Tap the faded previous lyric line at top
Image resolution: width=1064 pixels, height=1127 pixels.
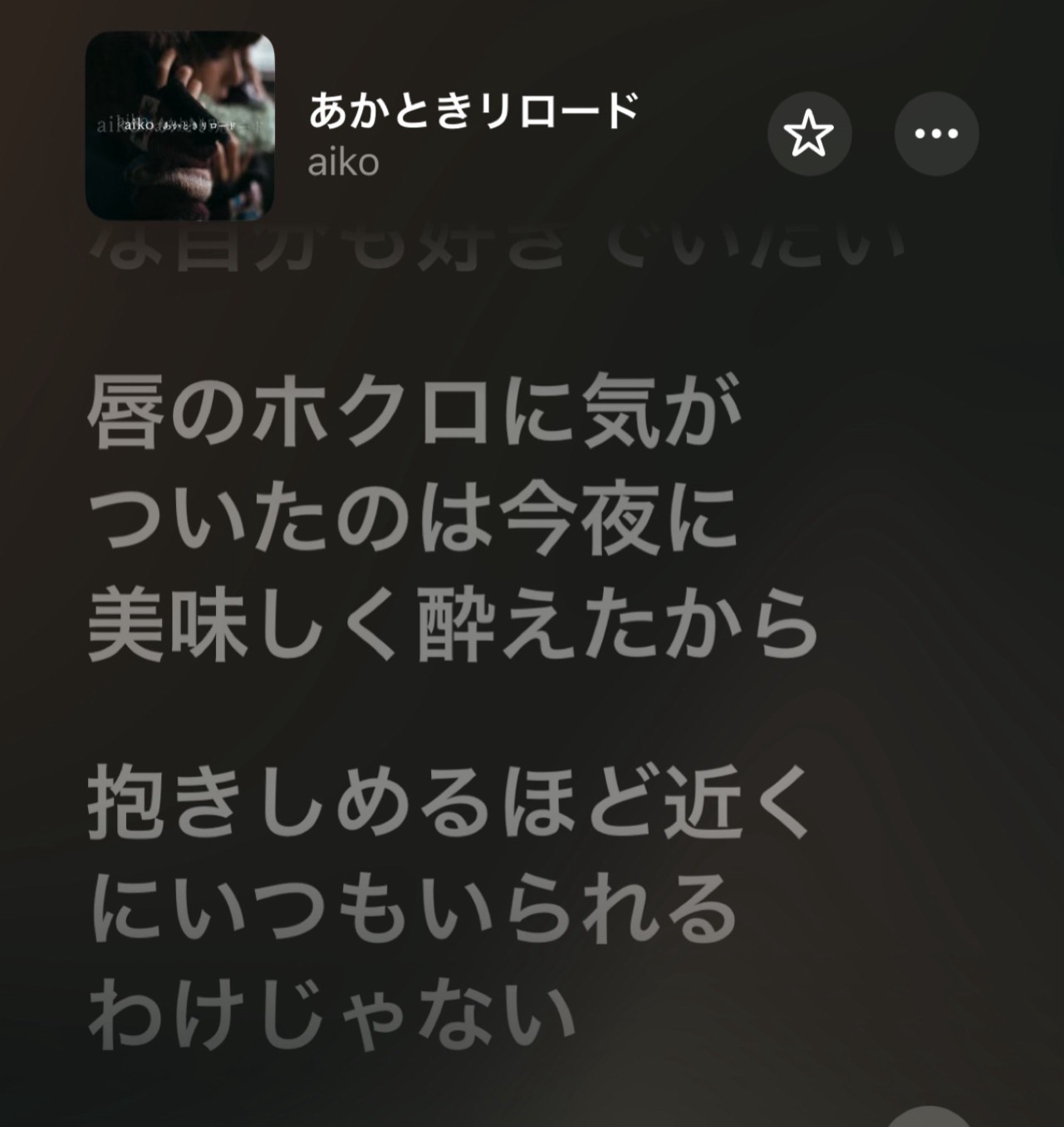tap(498, 245)
